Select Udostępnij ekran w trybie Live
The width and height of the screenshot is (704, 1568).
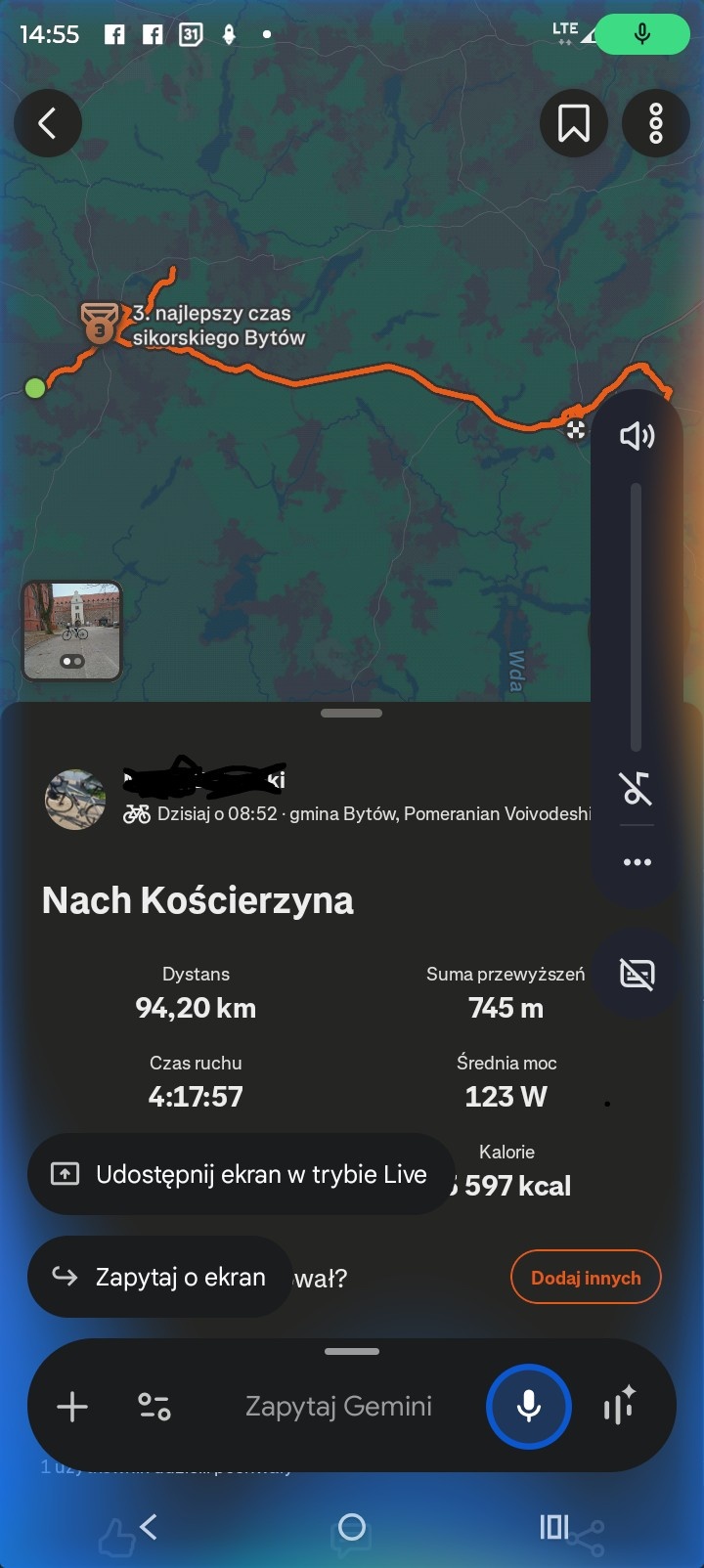[241, 1174]
